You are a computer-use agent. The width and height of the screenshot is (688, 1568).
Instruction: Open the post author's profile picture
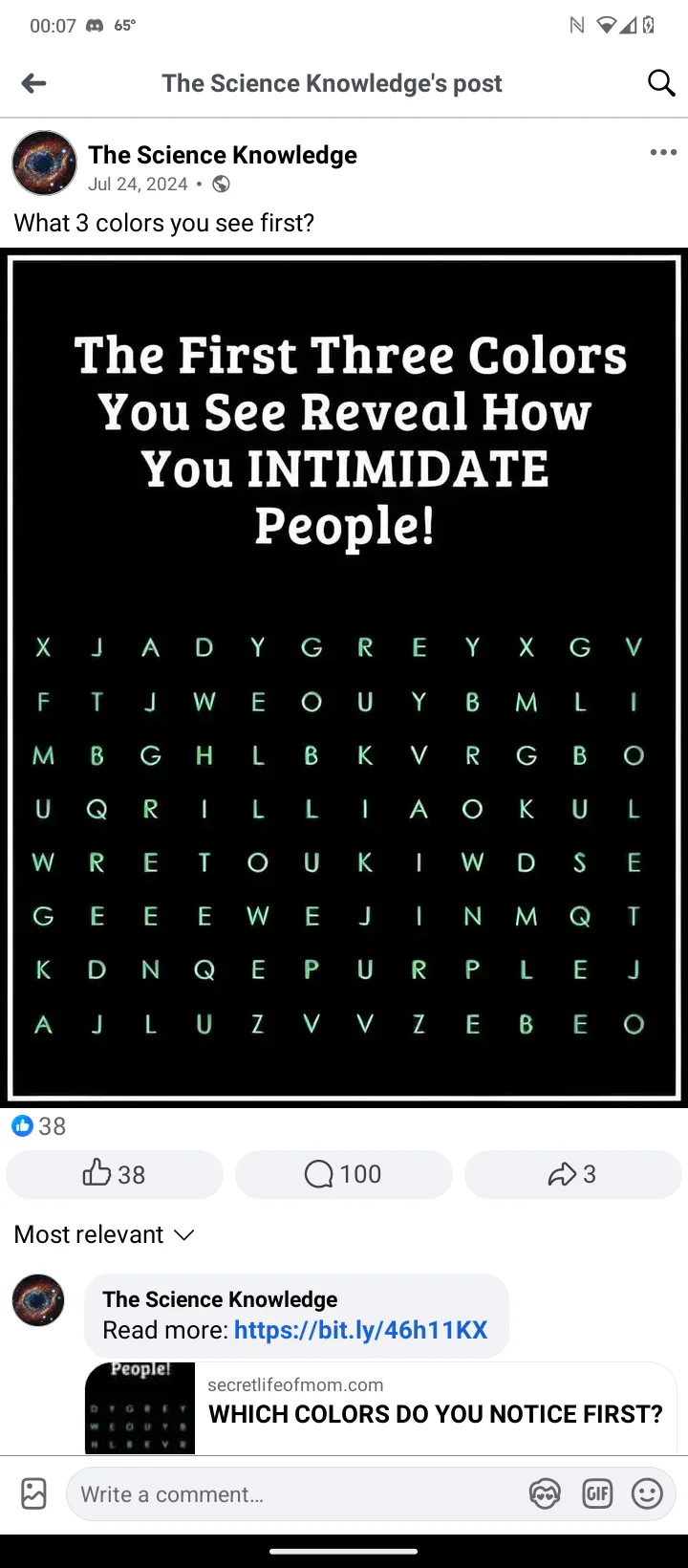[x=44, y=163]
